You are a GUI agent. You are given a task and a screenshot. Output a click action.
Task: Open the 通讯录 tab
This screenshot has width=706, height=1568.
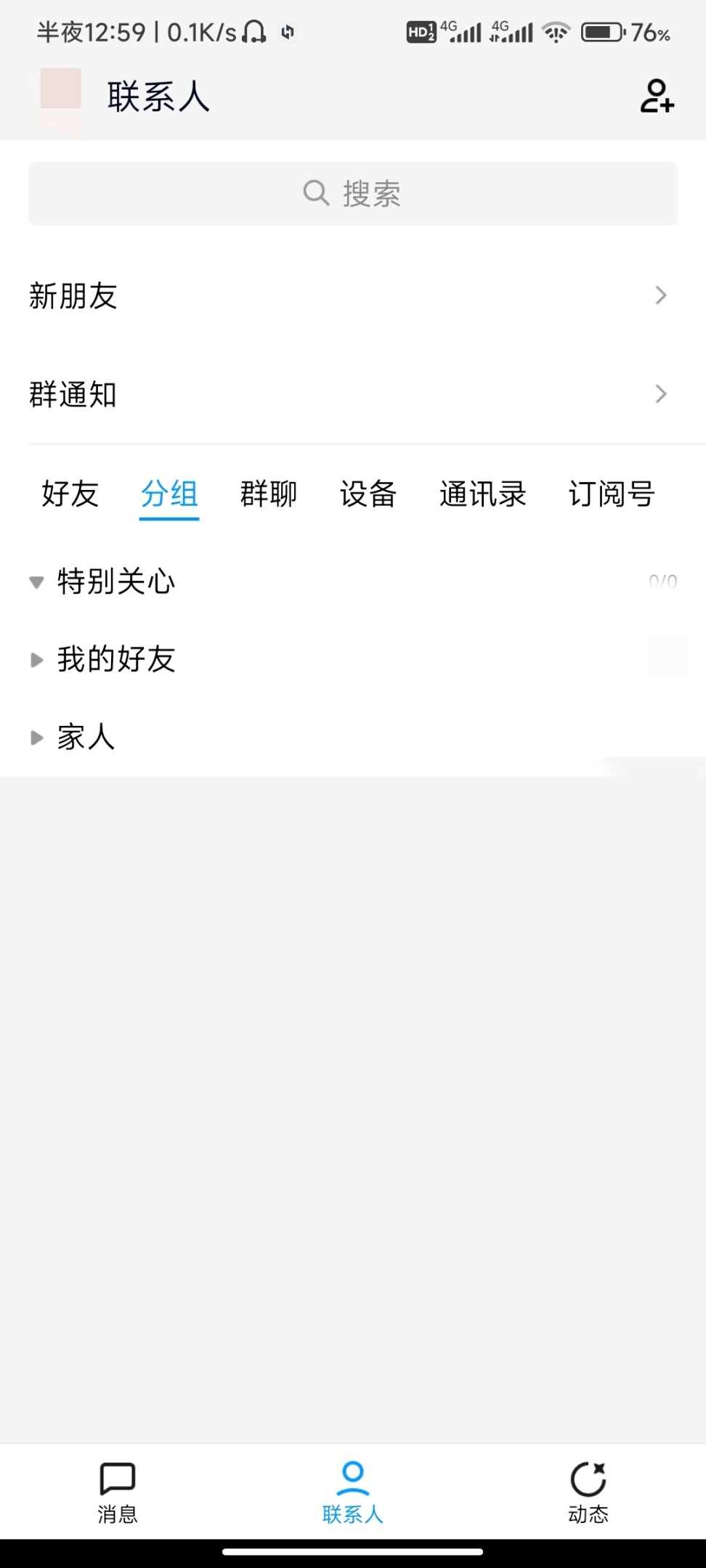tap(482, 494)
